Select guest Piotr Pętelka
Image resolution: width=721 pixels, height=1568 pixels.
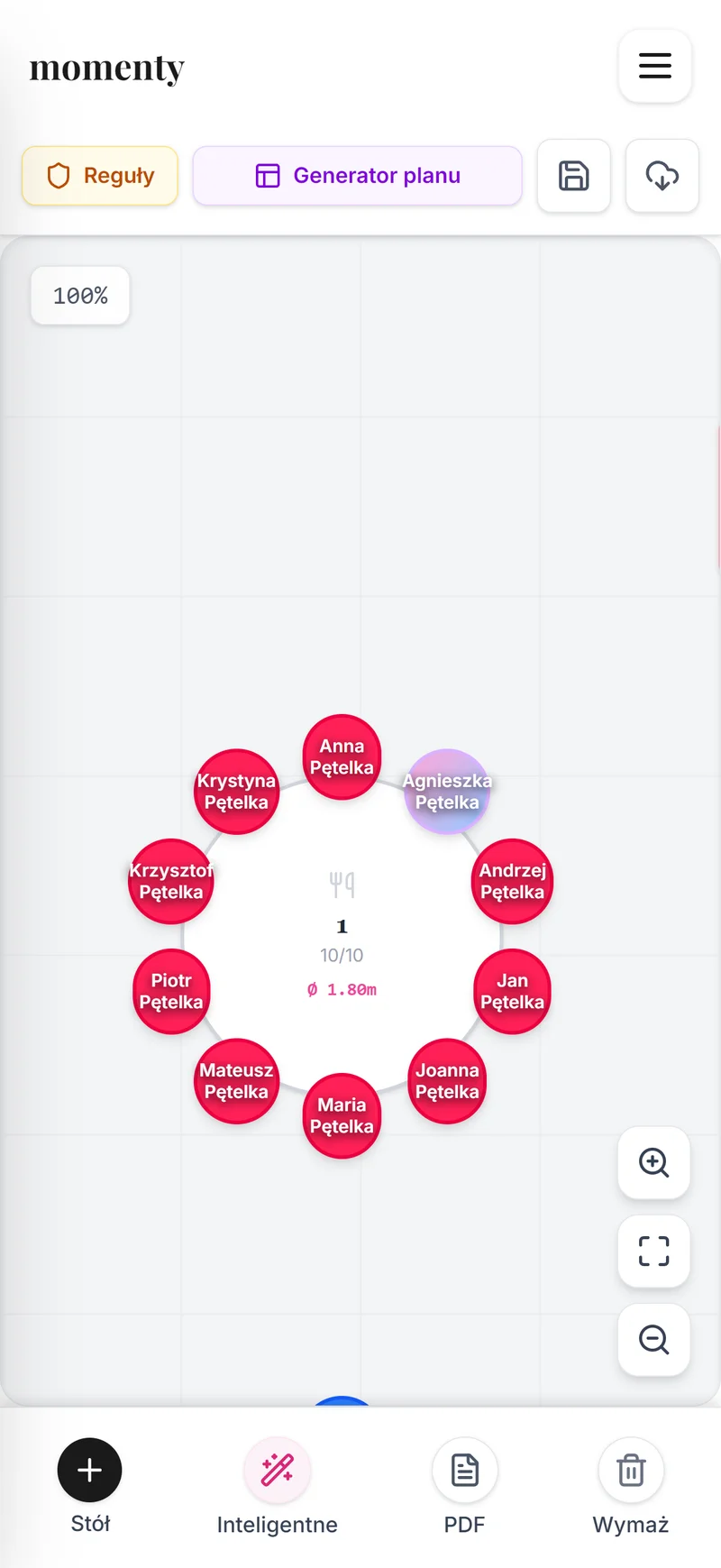tap(171, 992)
